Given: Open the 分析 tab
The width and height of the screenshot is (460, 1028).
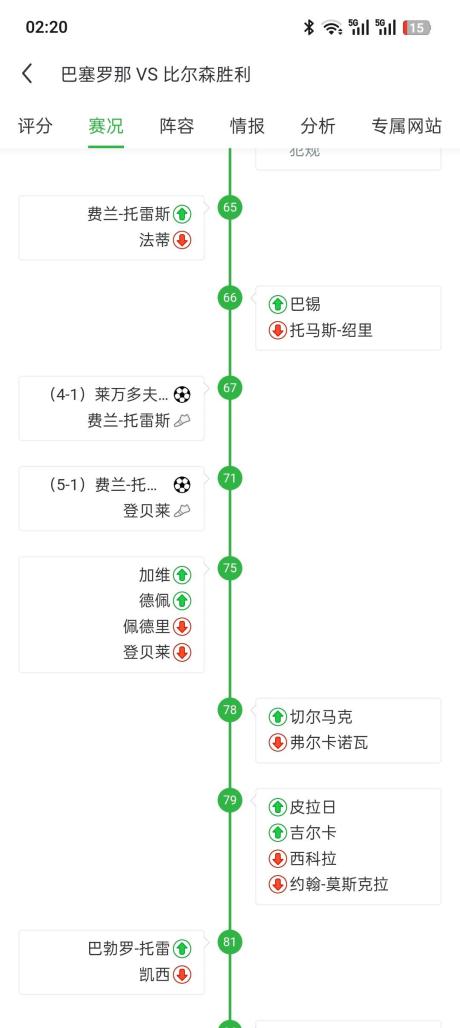Looking at the screenshot, I should [318, 126].
